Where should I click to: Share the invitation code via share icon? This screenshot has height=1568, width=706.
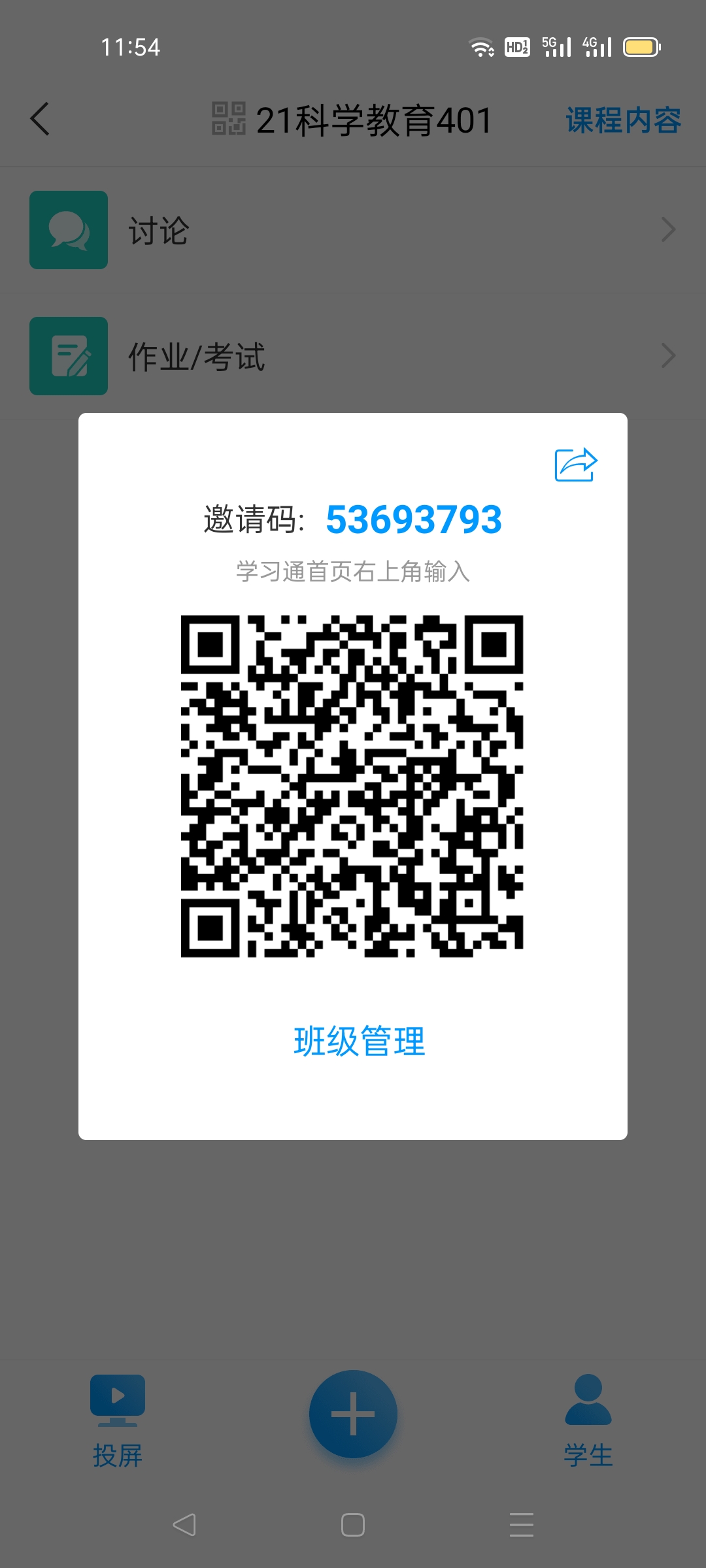click(x=576, y=465)
